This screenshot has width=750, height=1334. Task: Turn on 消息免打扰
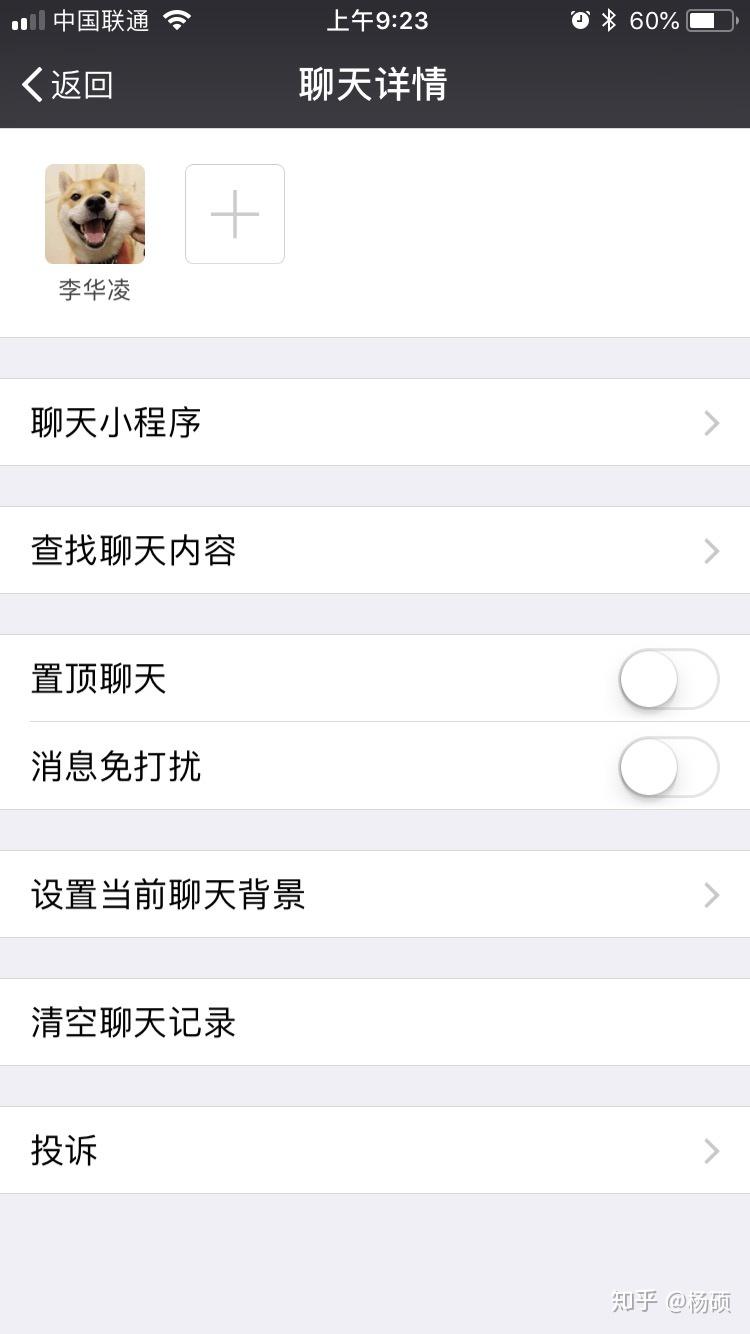669,767
